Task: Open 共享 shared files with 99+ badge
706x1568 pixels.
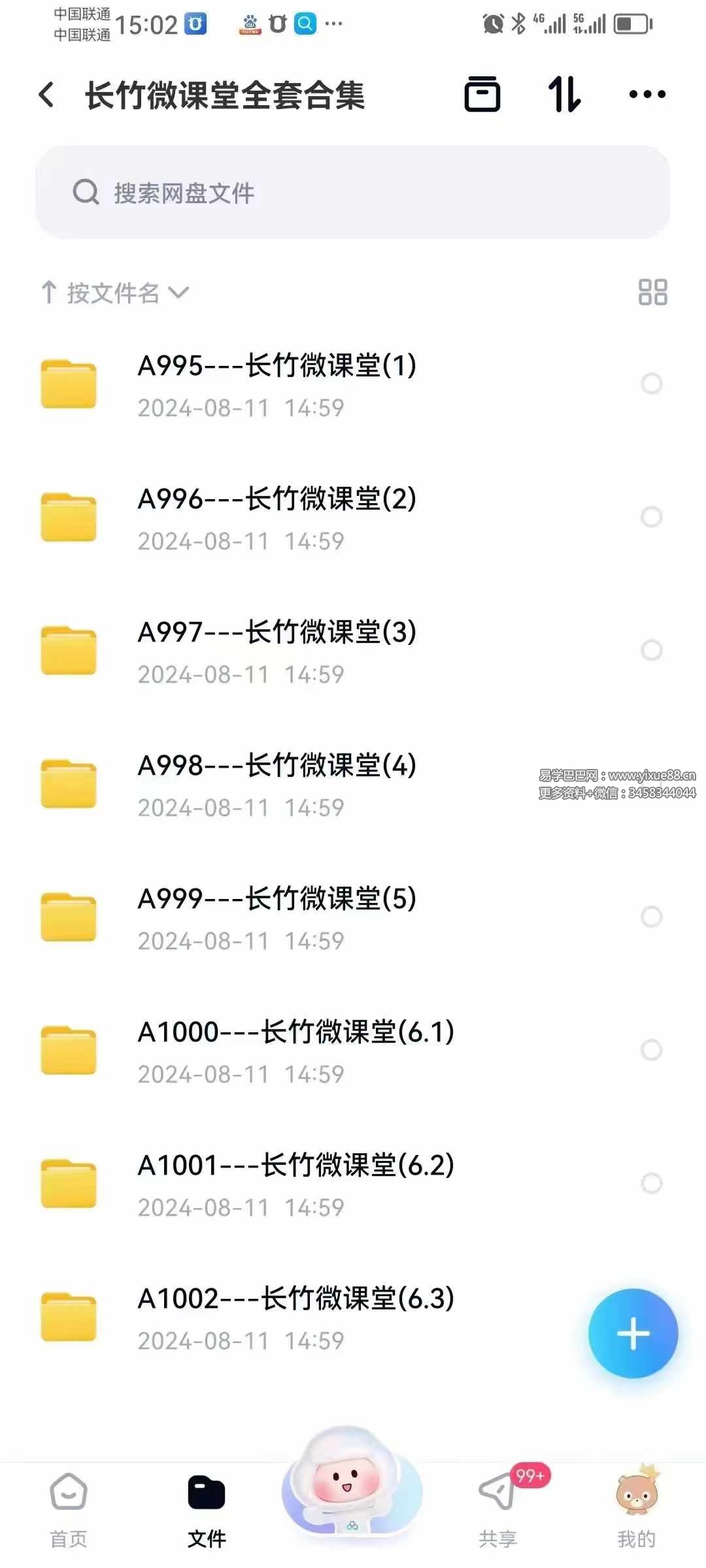Action: [497, 1509]
